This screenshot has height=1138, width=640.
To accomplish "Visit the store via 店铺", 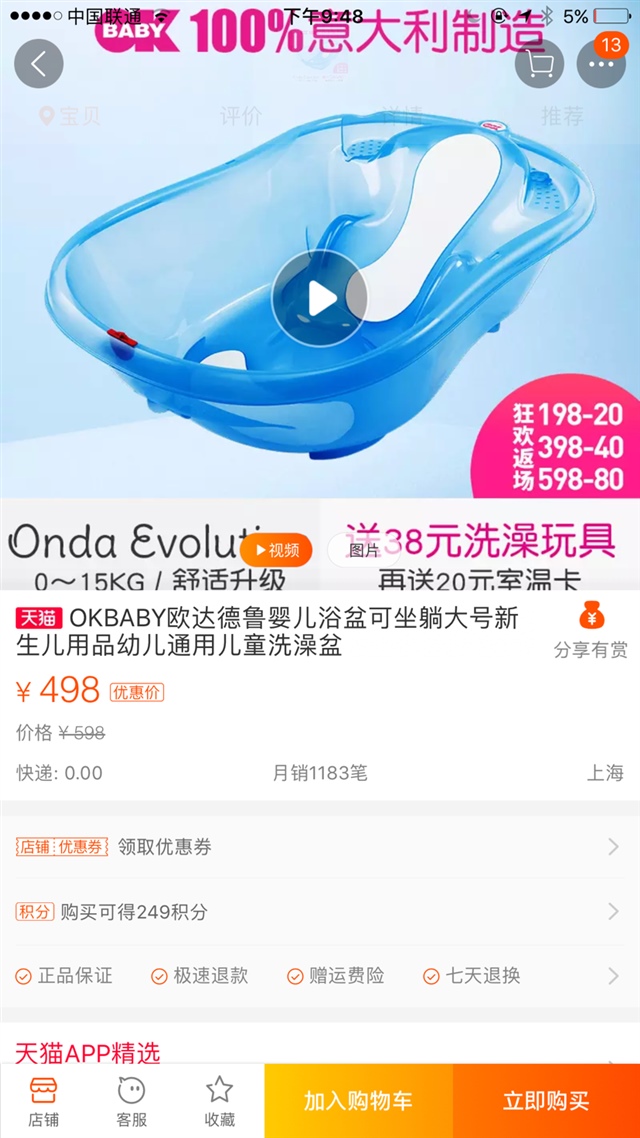I will point(43,1101).
